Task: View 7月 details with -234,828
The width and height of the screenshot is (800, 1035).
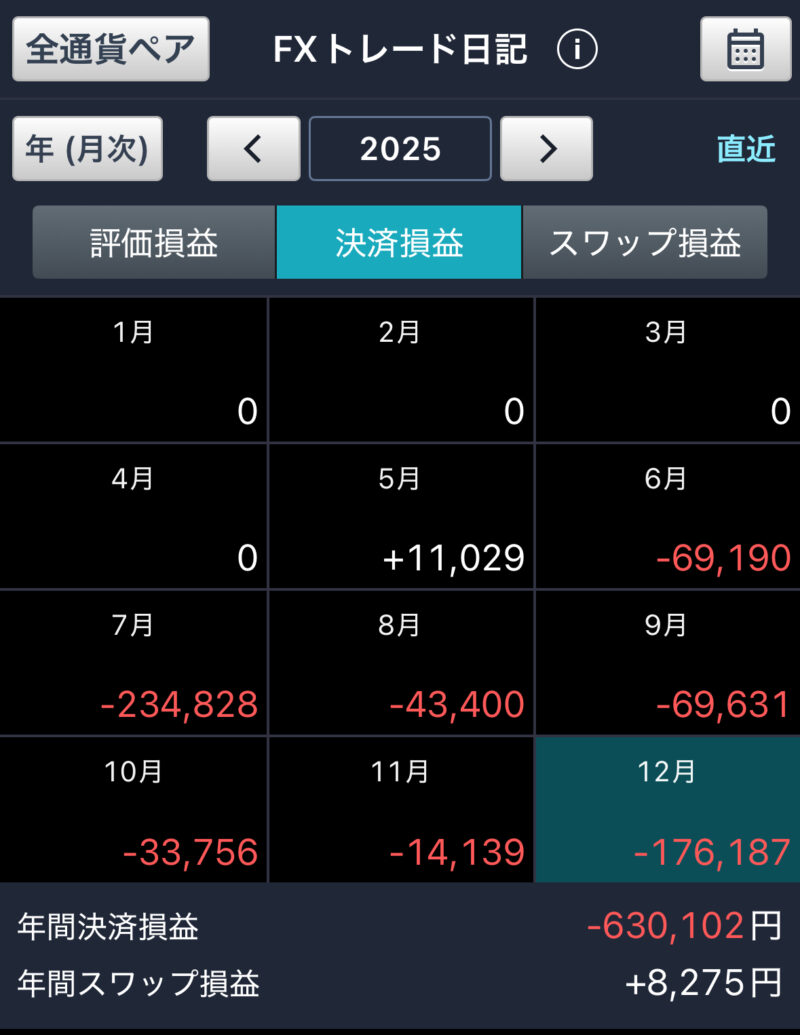Action: [133, 663]
